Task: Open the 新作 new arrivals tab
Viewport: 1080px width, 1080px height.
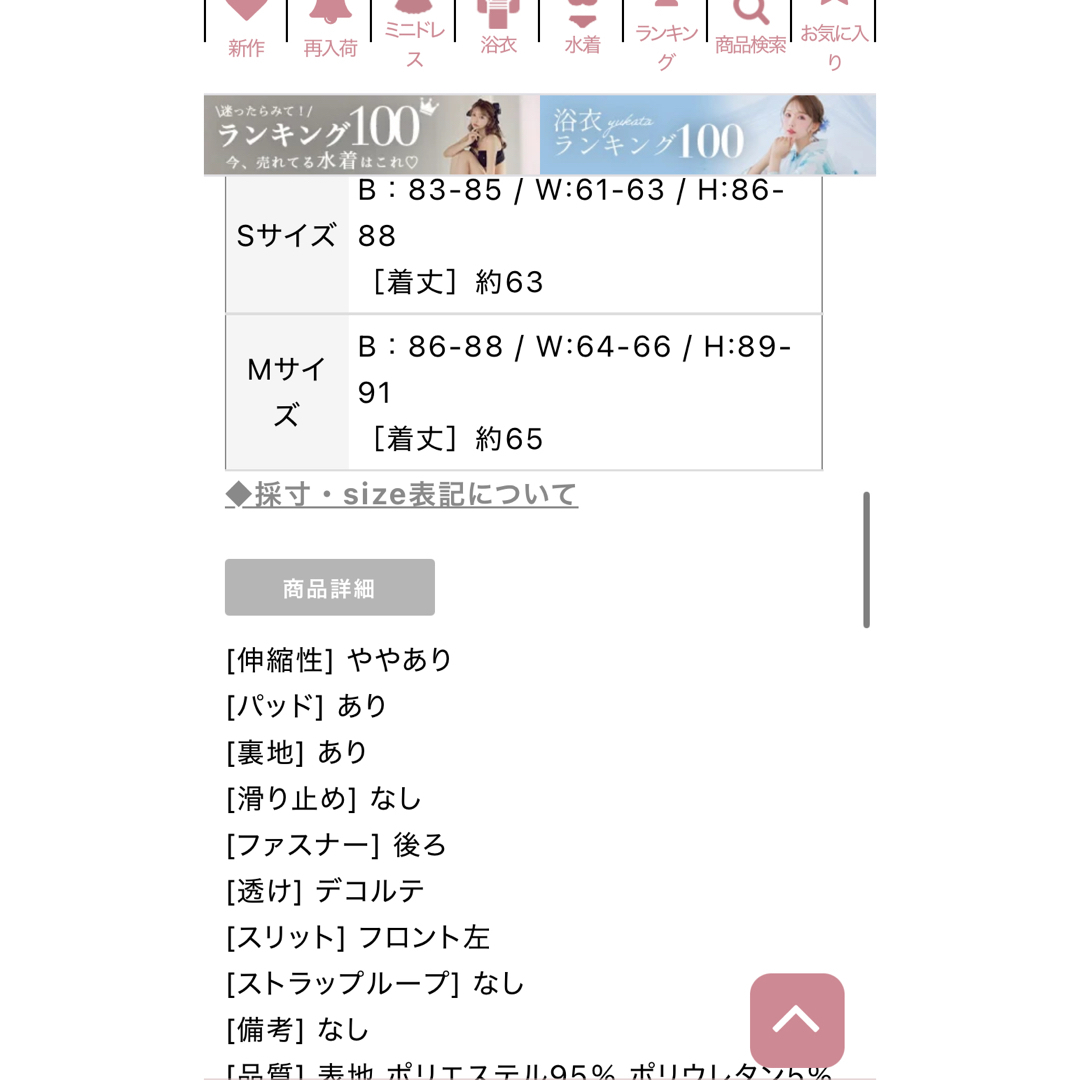Action: pyautogui.click(x=246, y=30)
